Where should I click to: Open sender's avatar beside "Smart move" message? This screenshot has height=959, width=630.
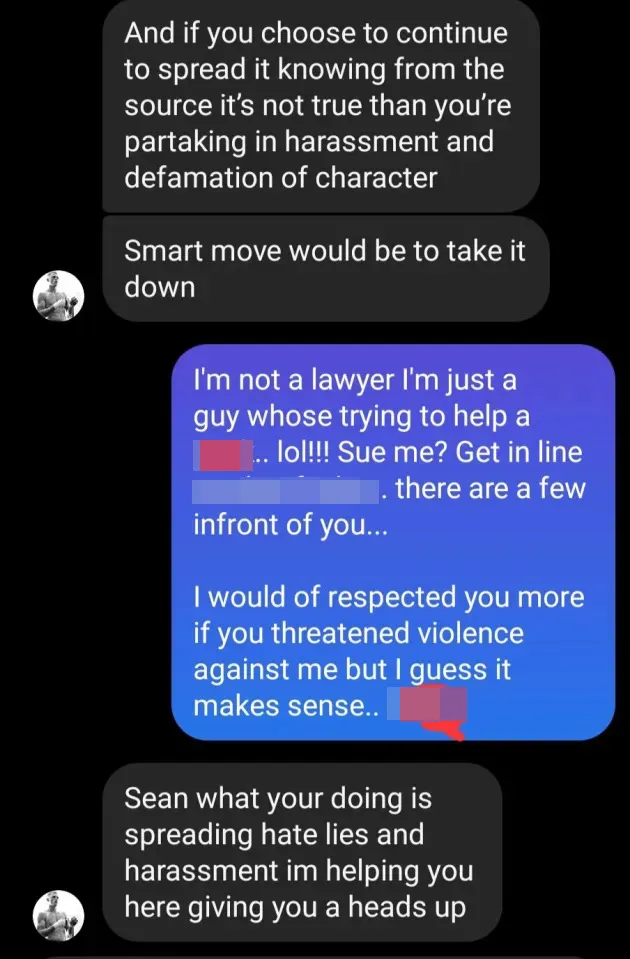click(59, 296)
